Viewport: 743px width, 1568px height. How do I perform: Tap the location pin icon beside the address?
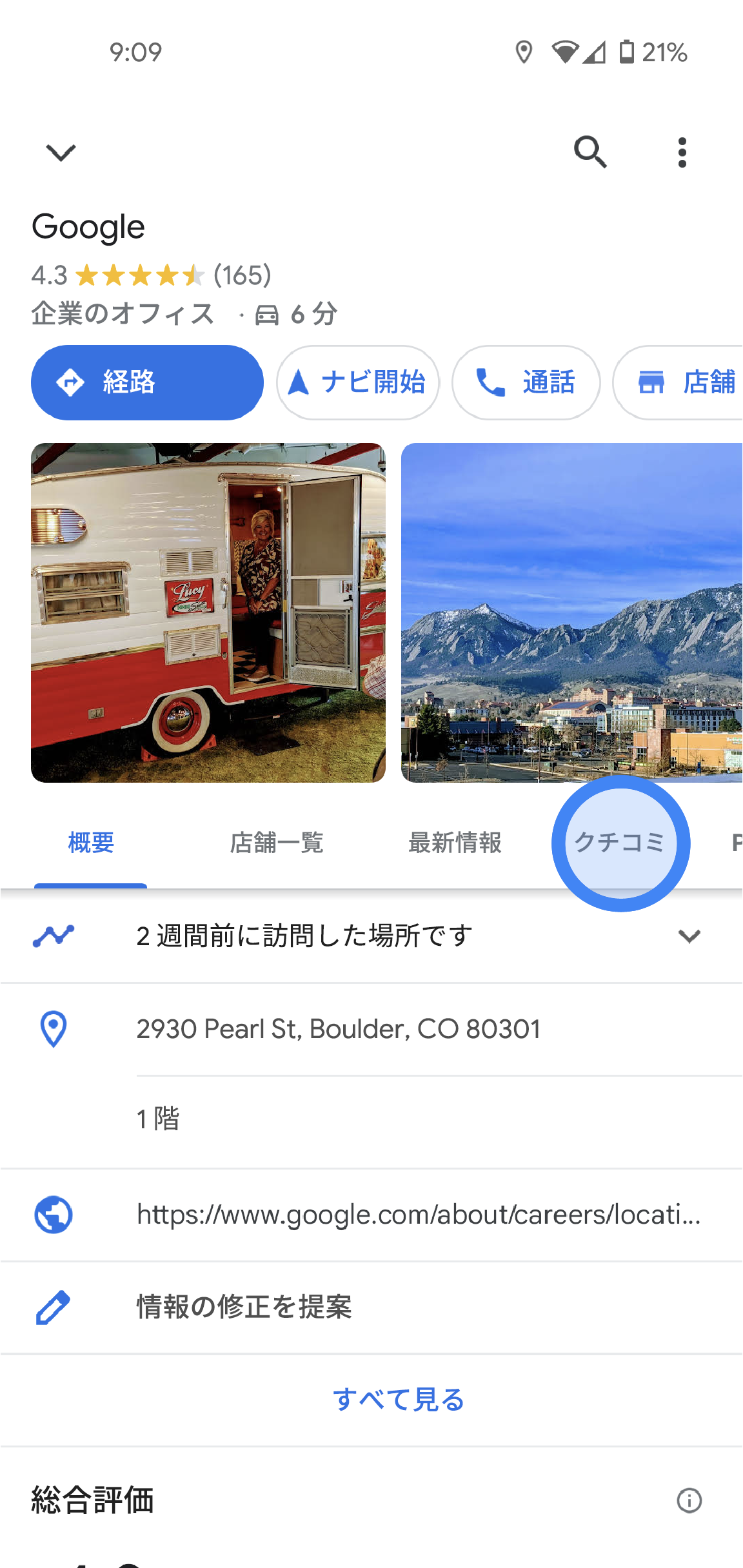(53, 1031)
